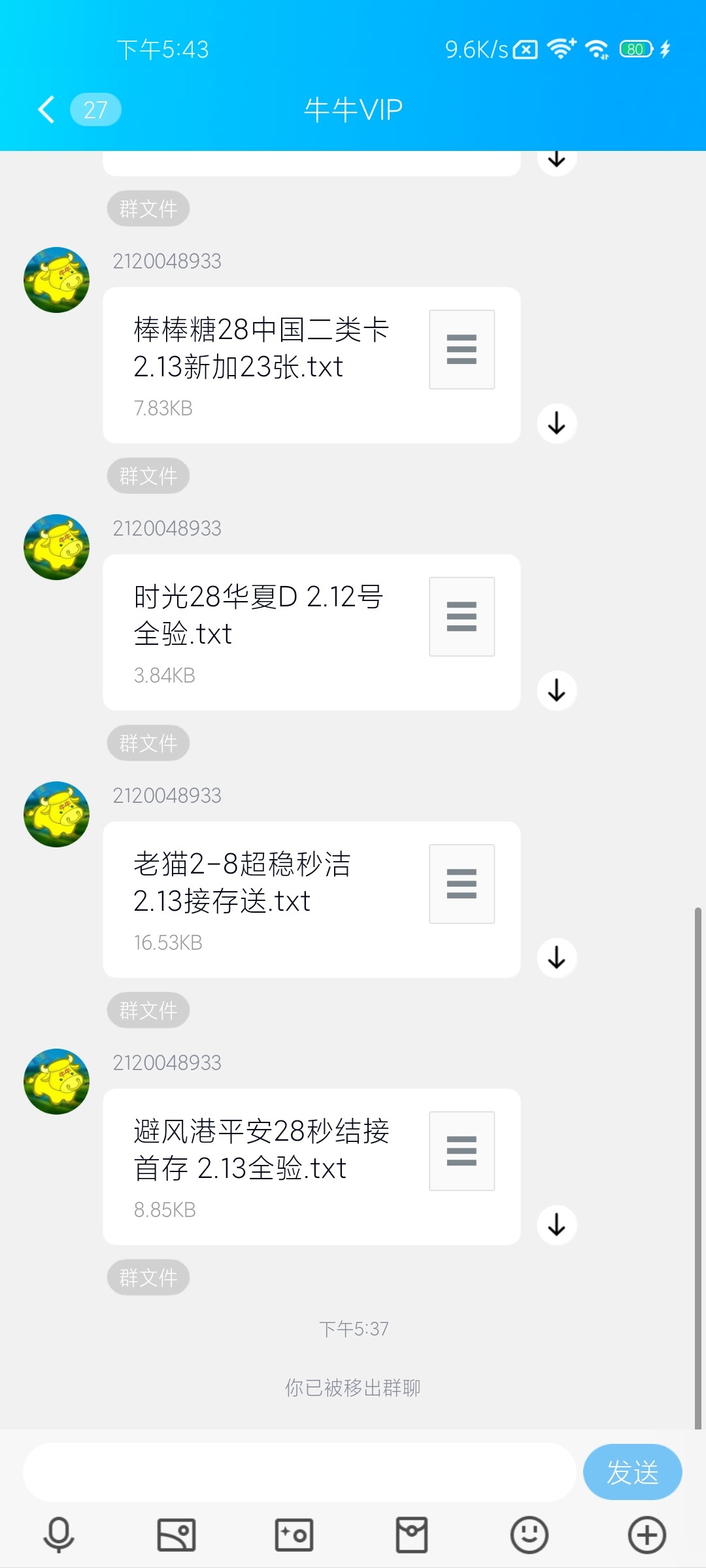Open the 老猫2-8超稳秒洁 txt file
Screen dimensions: 706x1568
coord(311,899)
